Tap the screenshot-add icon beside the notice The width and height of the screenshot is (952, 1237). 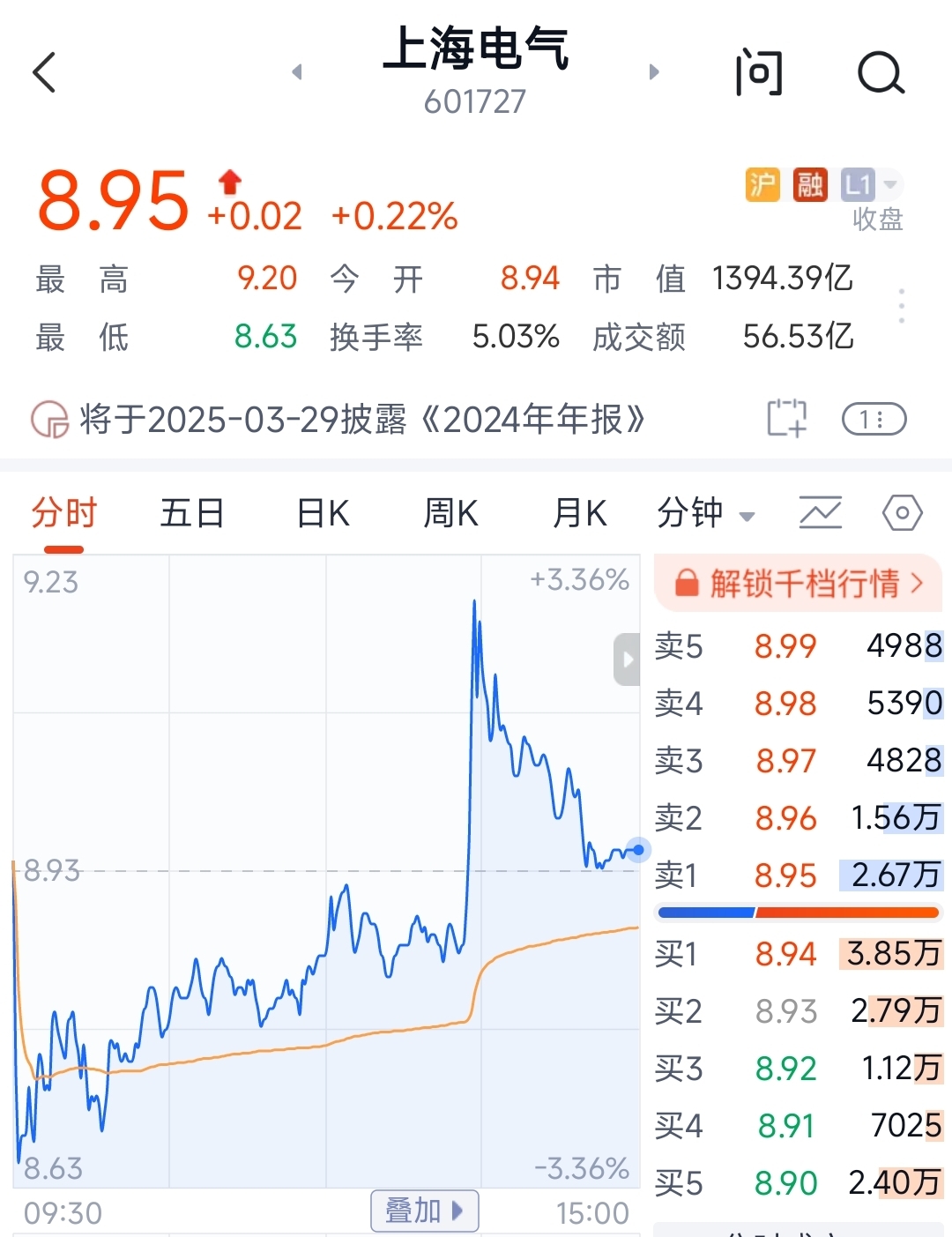coord(786,418)
